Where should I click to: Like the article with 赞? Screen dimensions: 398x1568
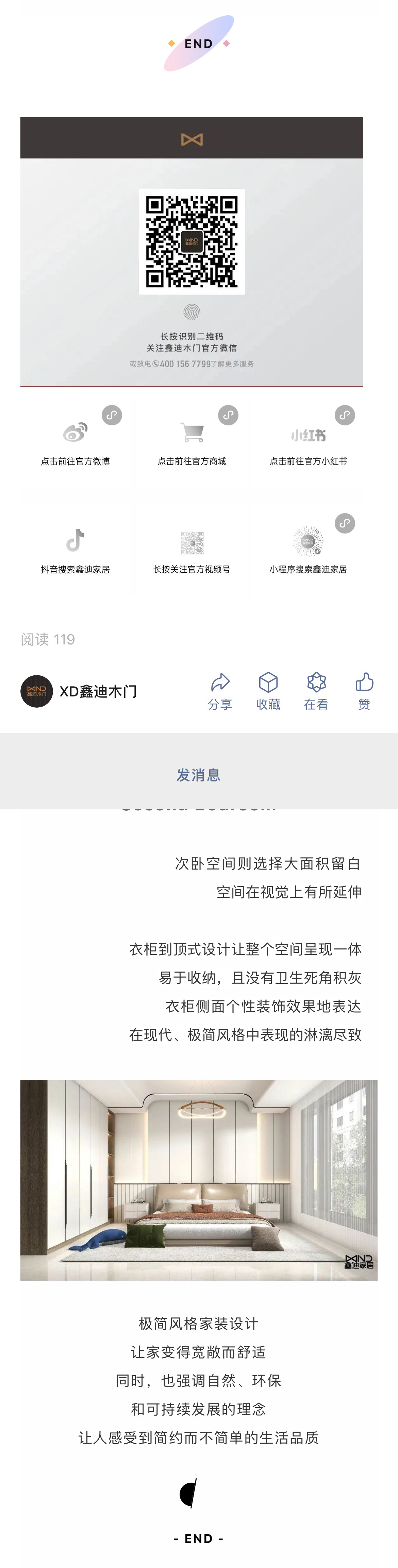(364, 691)
